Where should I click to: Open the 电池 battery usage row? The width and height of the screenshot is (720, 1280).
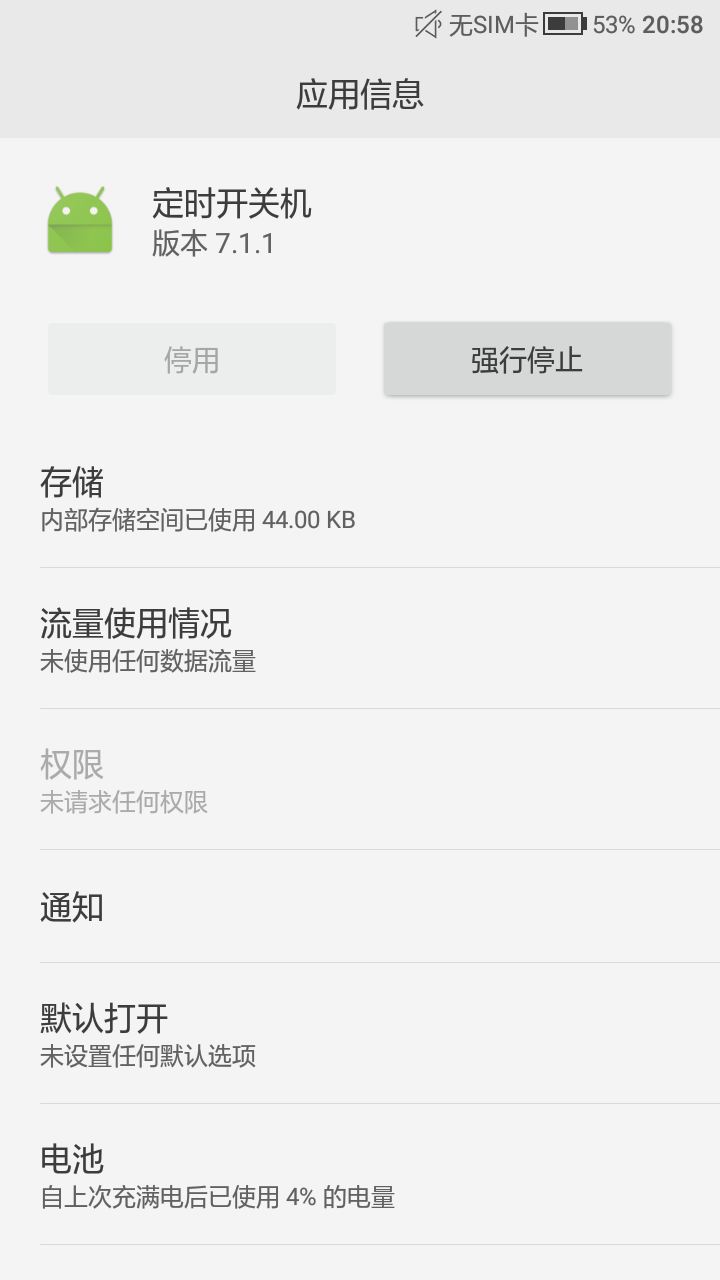[x=360, y=1174]
